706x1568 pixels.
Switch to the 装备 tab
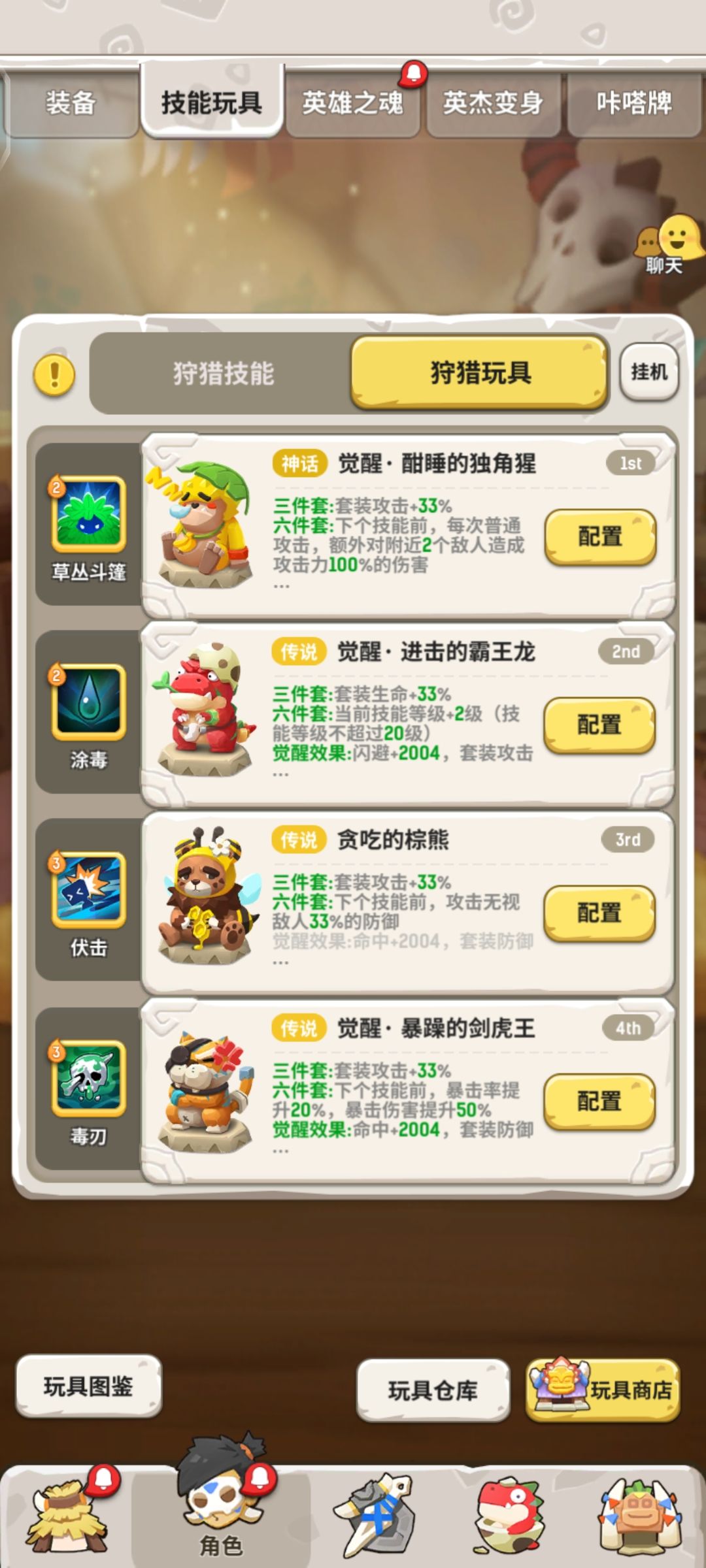pyautogui.click(x=72, y=105)
